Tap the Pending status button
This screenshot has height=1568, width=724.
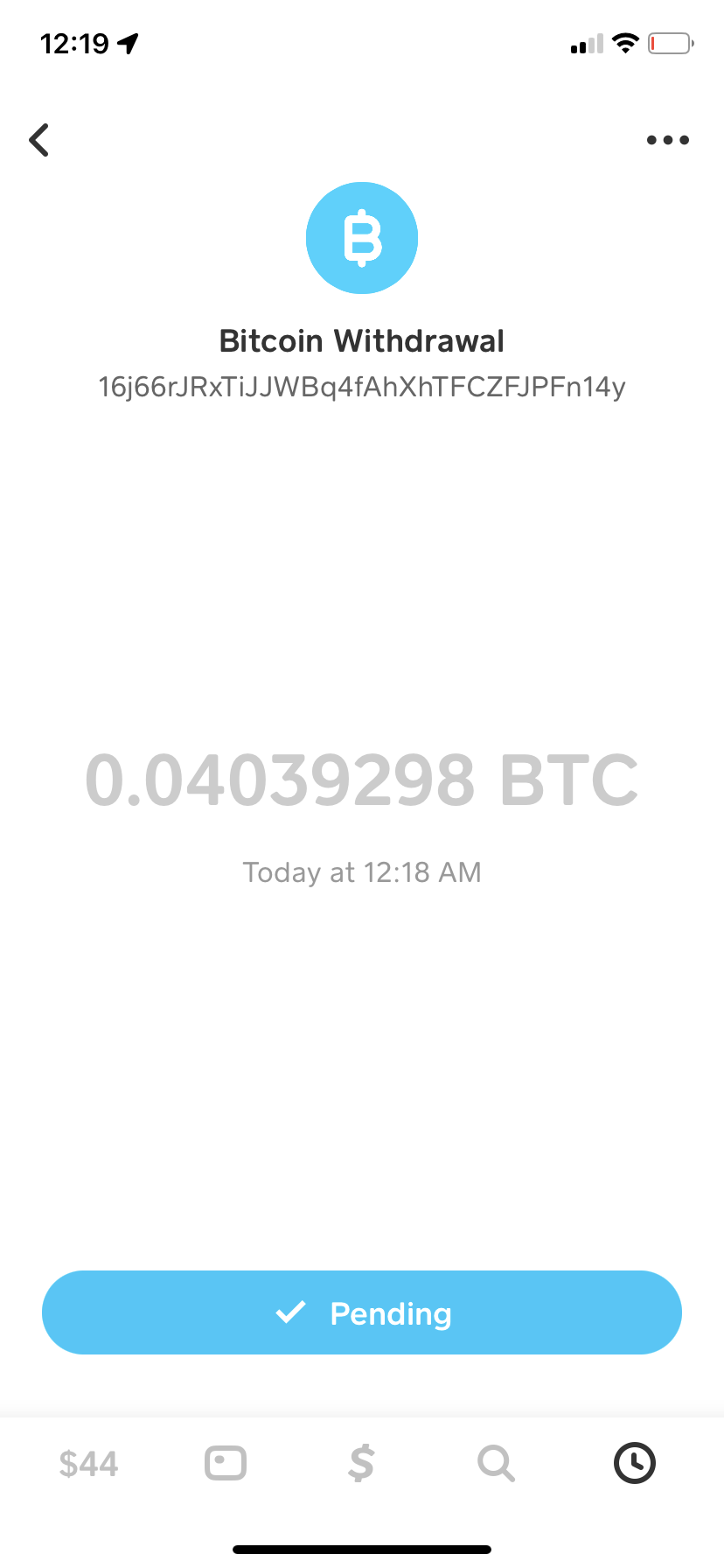(362, 1312)
